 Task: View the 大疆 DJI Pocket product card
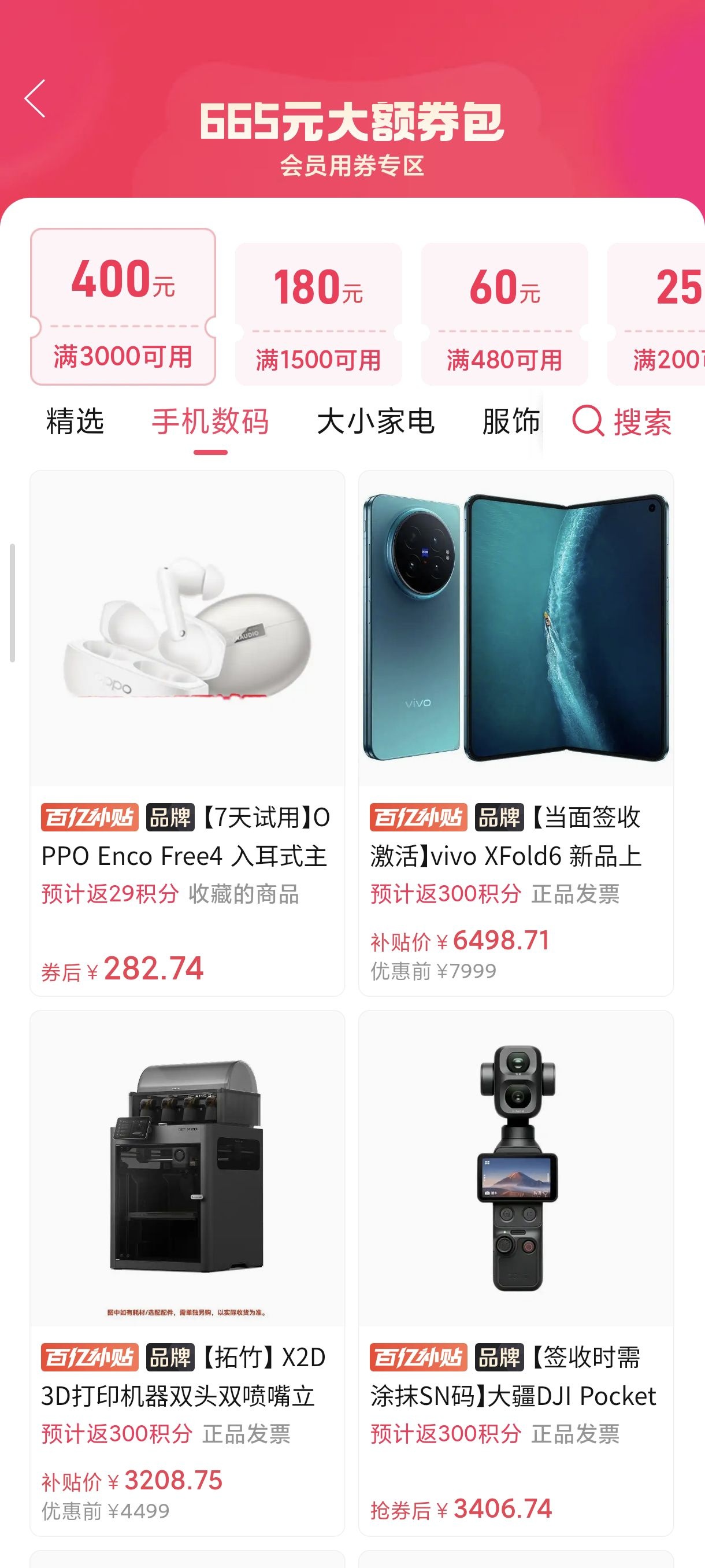(516, 1273)
